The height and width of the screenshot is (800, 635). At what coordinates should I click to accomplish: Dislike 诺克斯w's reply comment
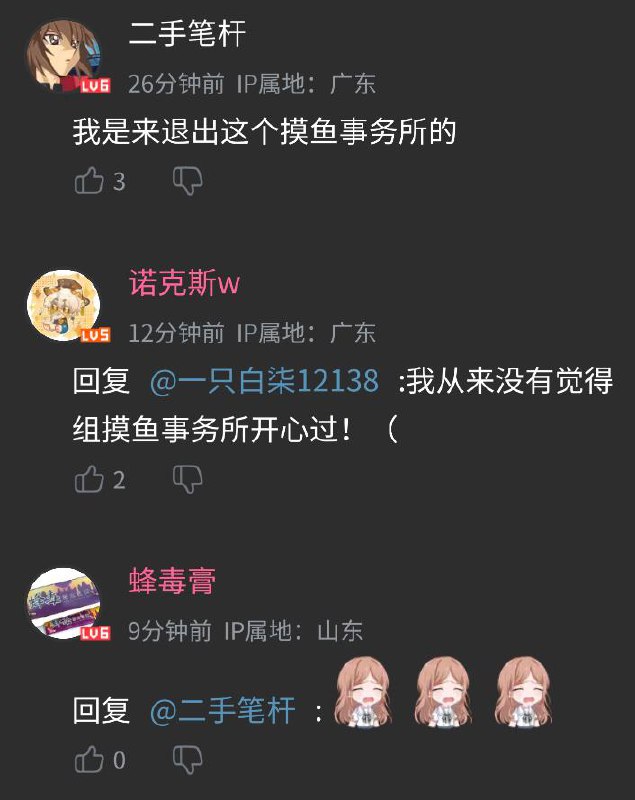click(x=188, y=479)
